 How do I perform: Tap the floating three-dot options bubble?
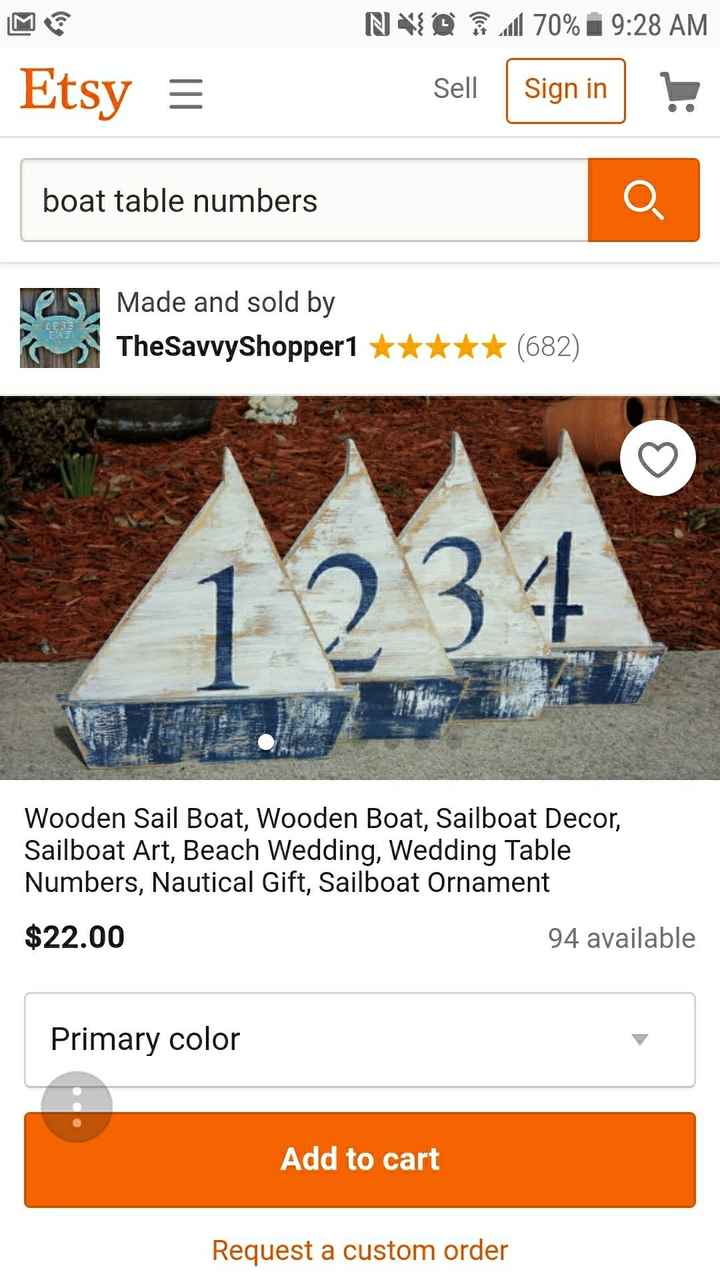point(75,1107)
